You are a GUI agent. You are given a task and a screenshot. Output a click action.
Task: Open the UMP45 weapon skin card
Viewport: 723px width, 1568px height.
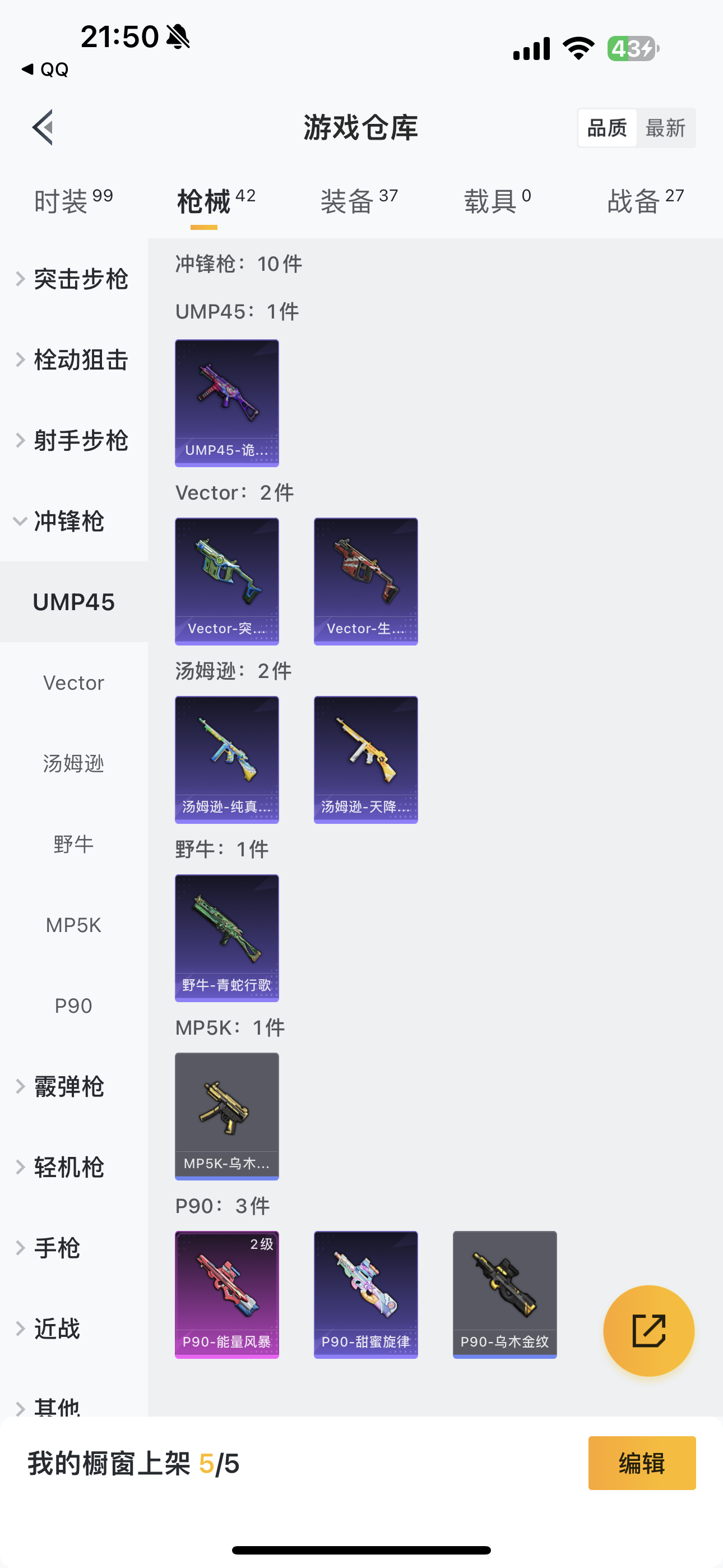pyautogui.click(x=226, y=403)
